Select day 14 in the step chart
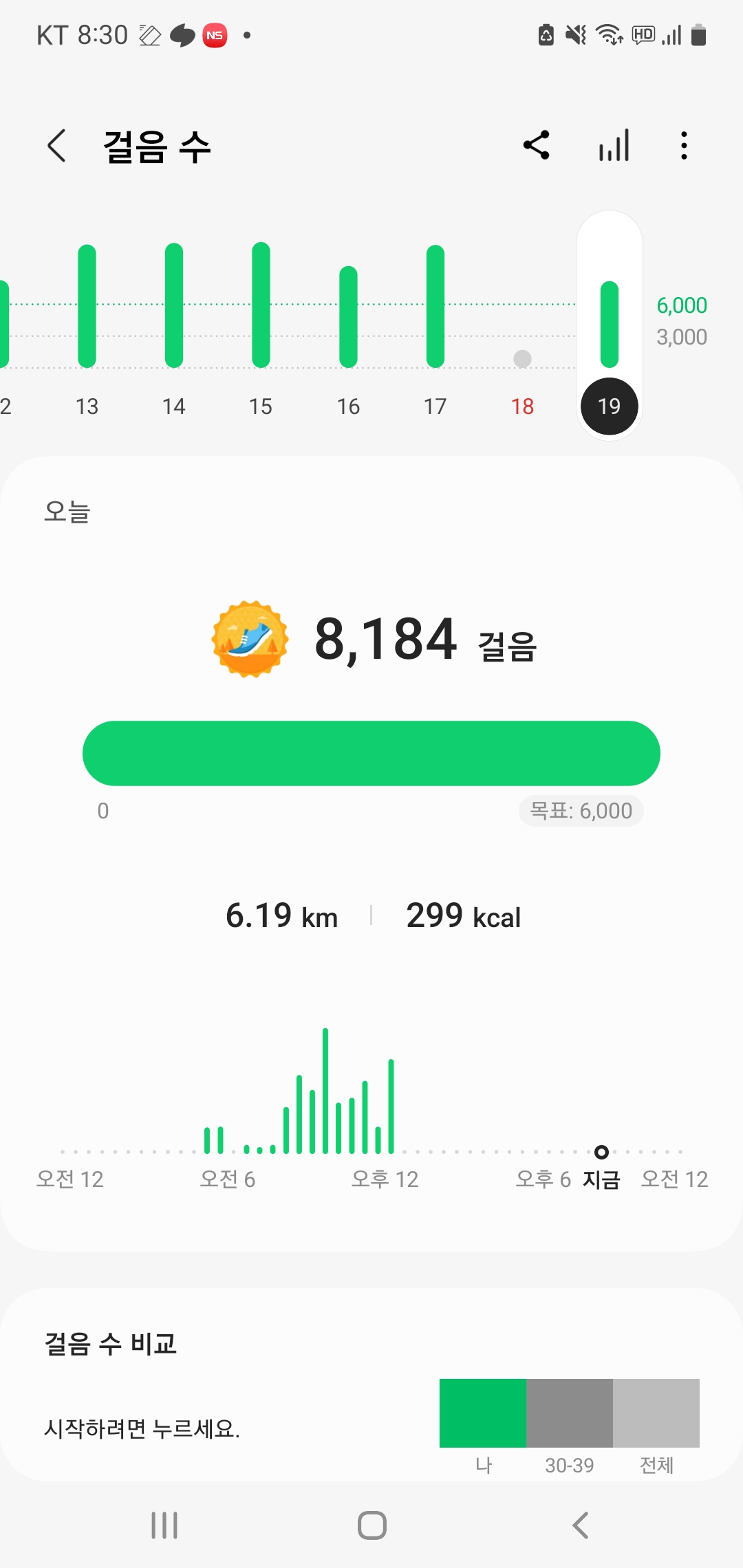743x1568 pixels. 174,323
